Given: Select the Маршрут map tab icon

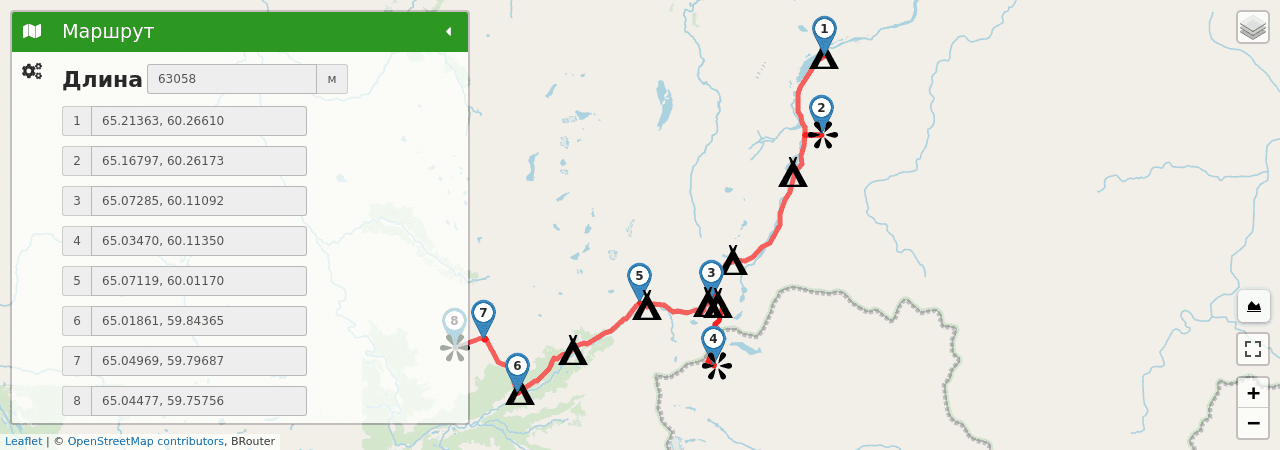Looking at the screenshot, I should pos(32,32).
